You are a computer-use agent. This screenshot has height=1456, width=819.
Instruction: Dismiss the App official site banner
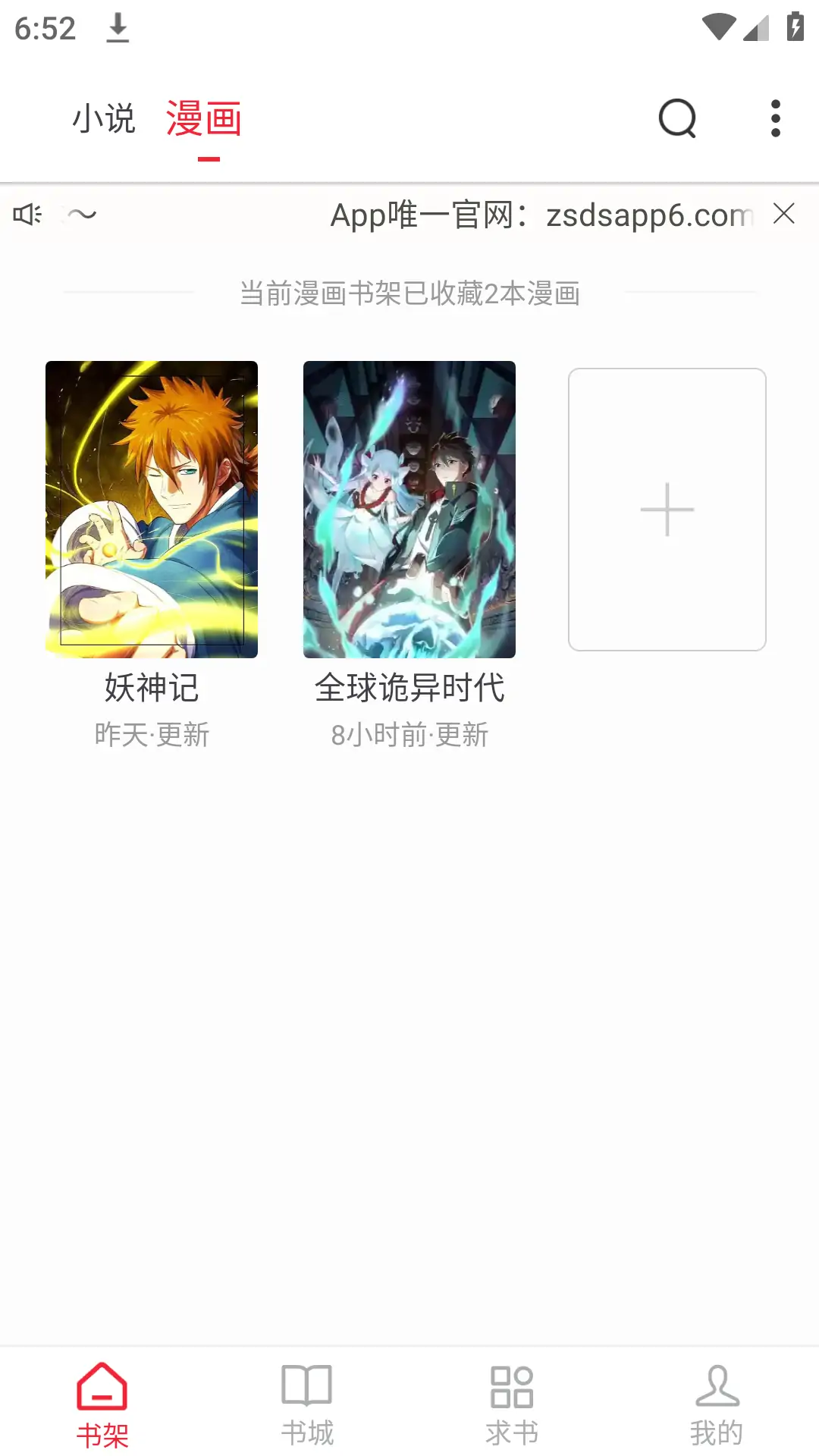click(784, 213)
